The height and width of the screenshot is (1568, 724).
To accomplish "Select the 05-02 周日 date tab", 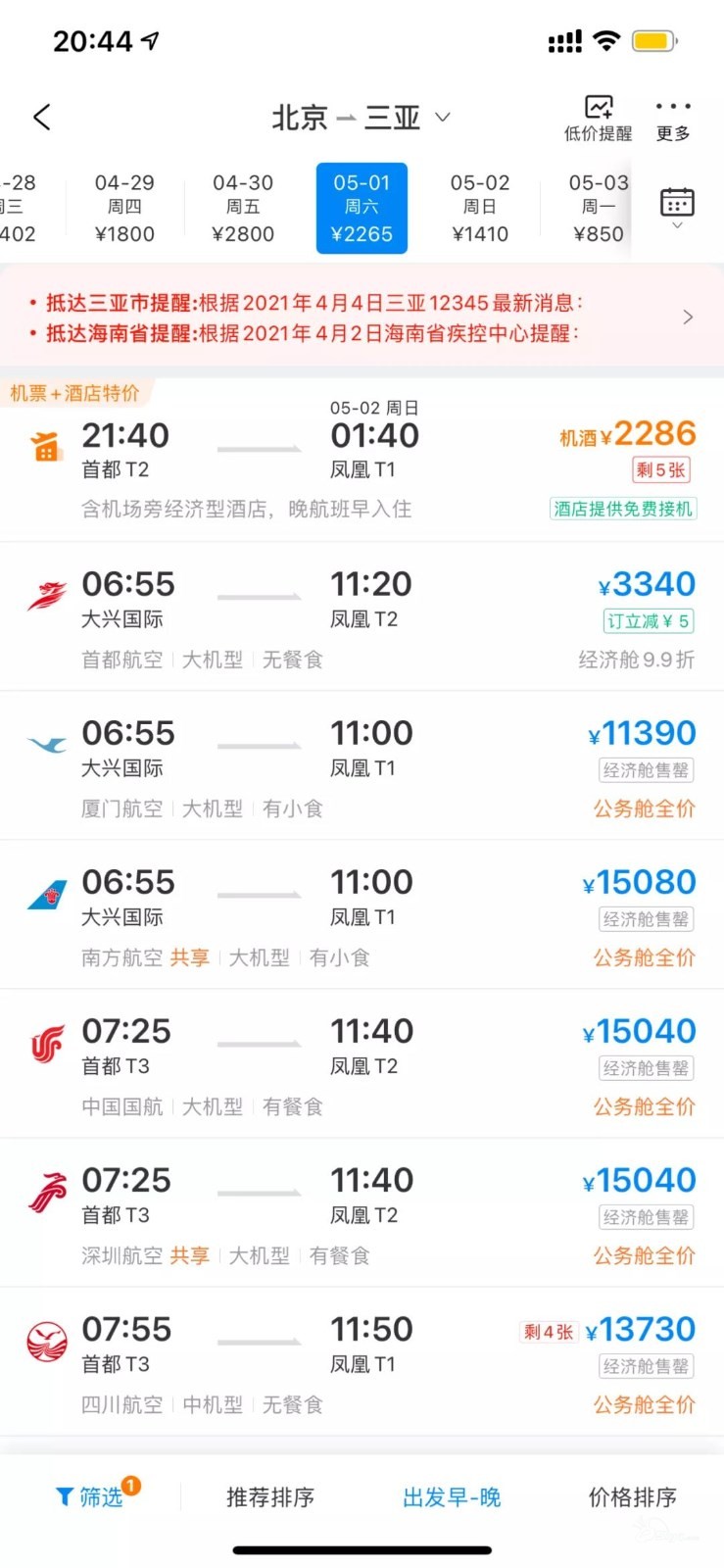I will pos(480,208).
